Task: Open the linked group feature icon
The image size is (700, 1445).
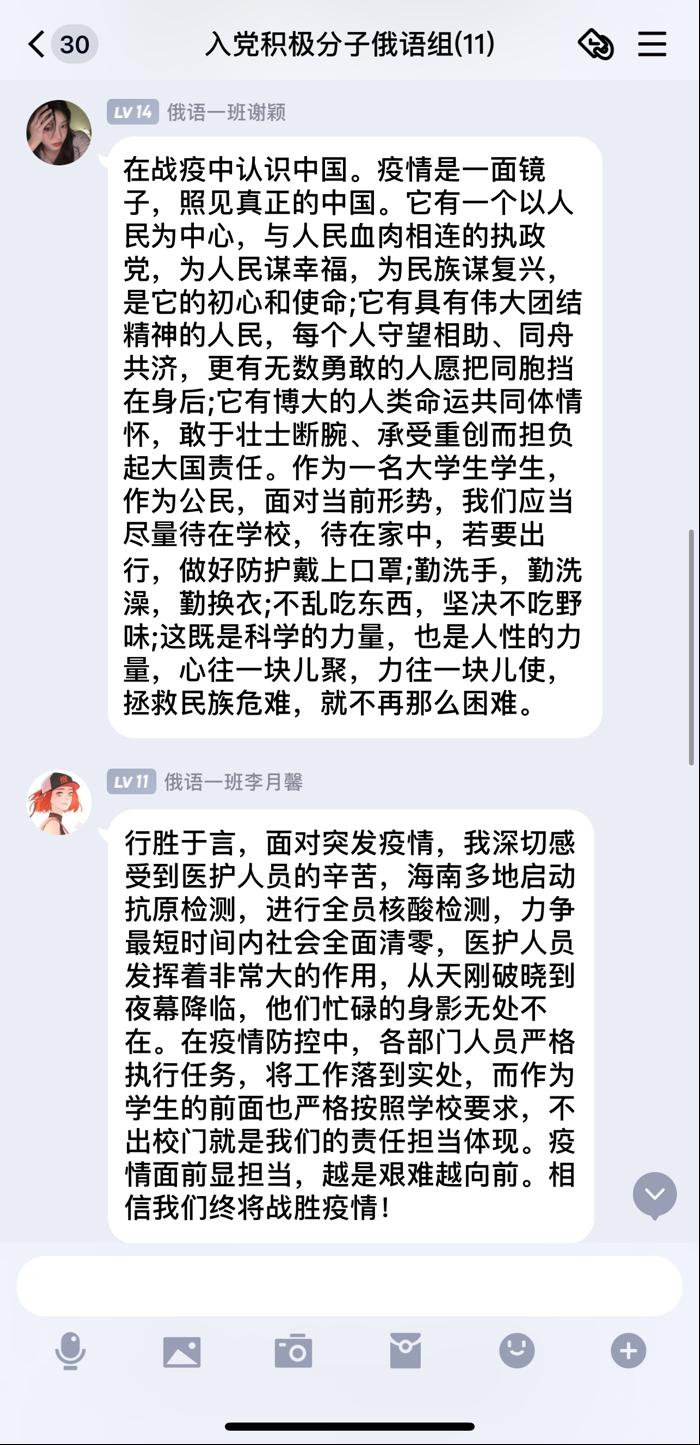Action: click(595, 44)
